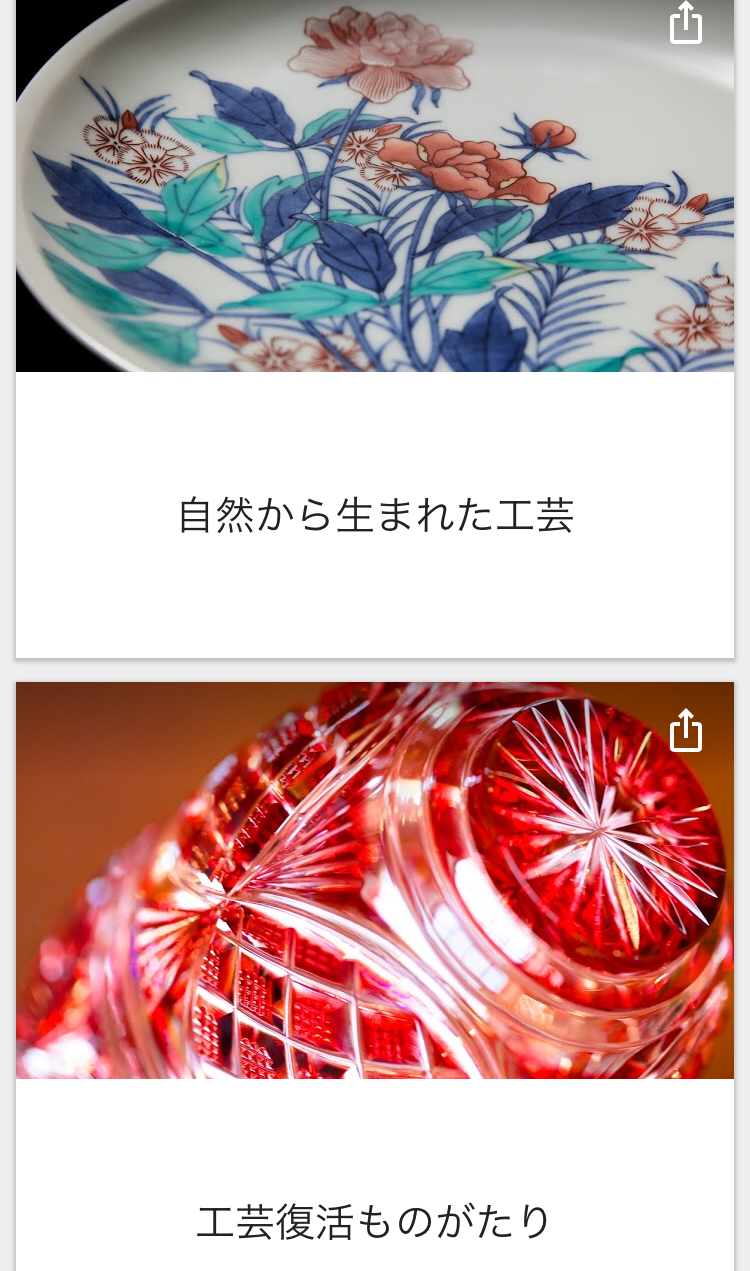Open the 工芸復活ものがたり story card
750x1271 pixels.
pos(375,1221)
